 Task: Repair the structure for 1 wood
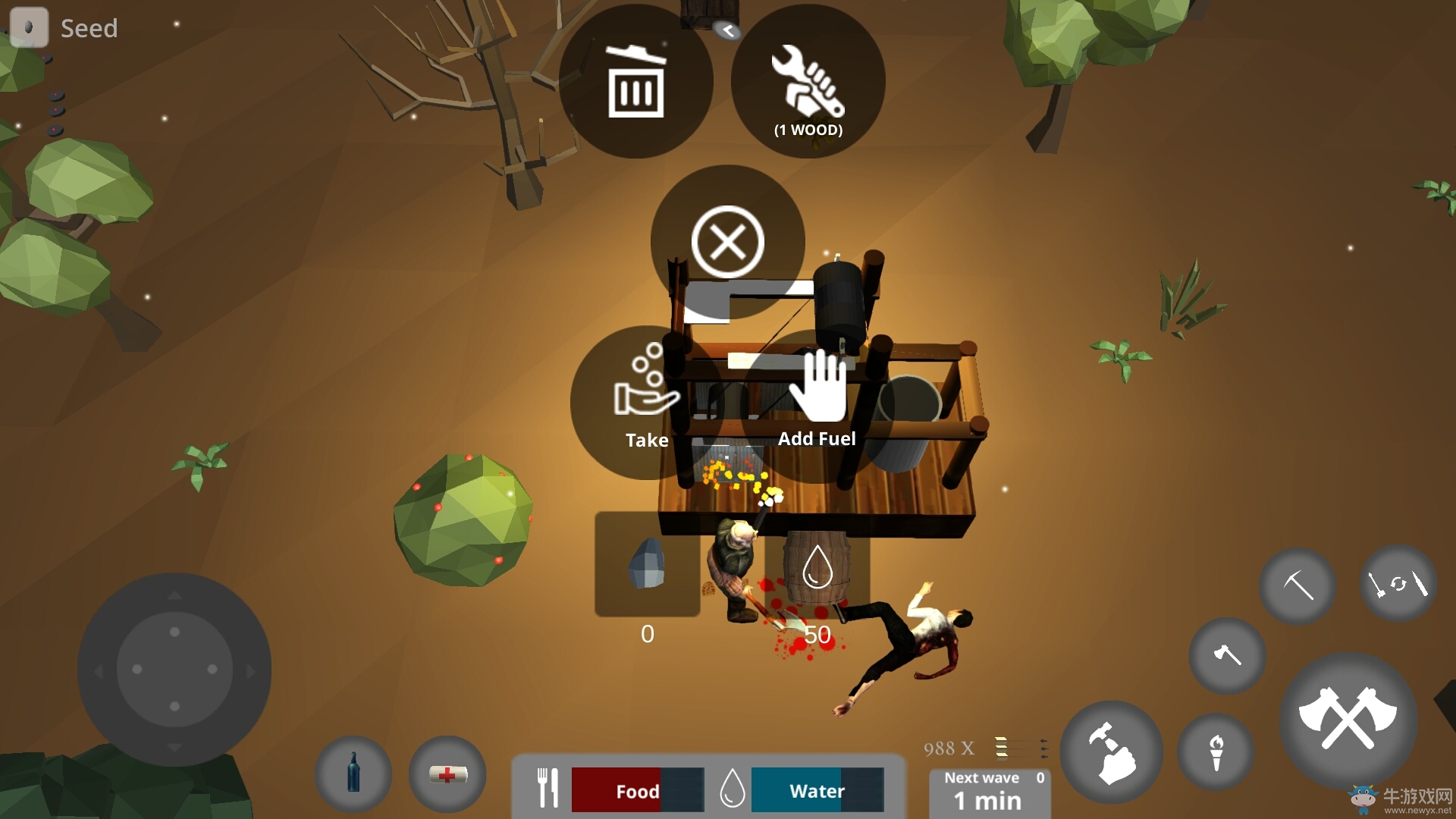tap(808, 82)
